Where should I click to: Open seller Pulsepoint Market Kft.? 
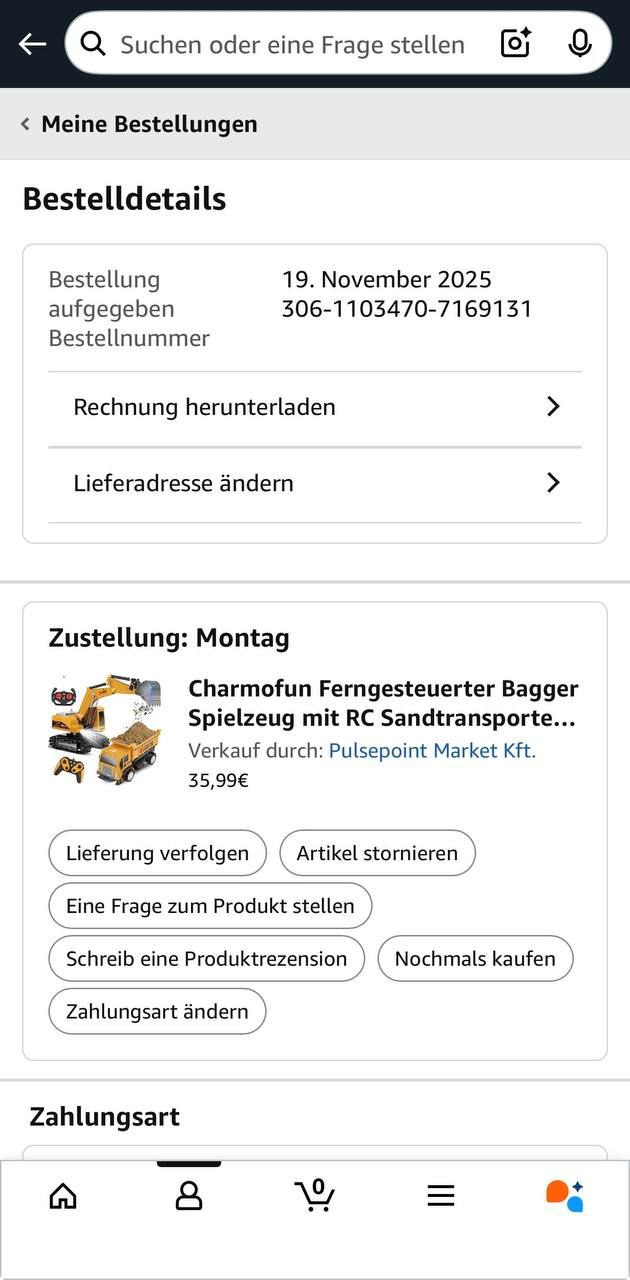tap(432, 751)
